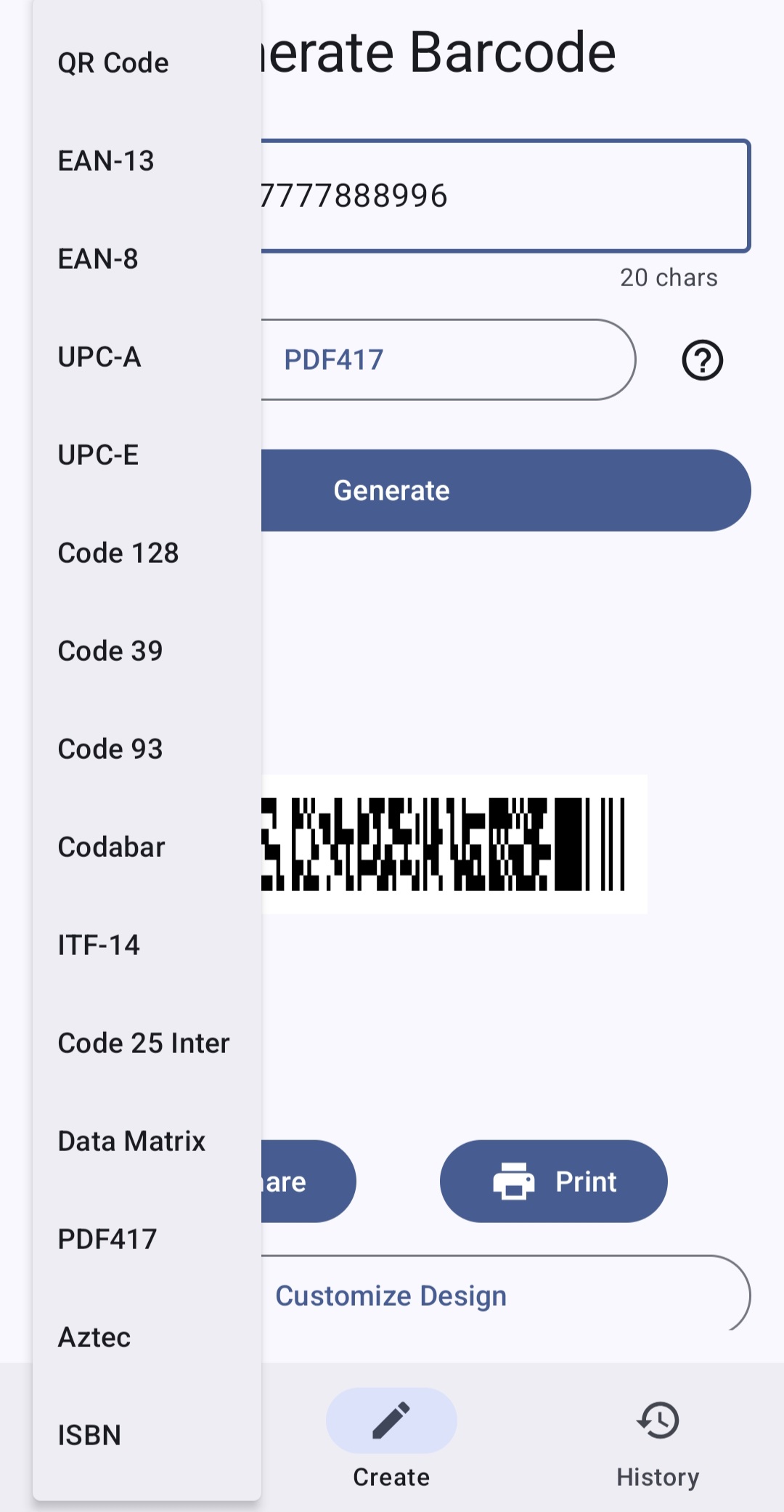Image resolution: width=784 pixels, height=1512 pixels.
Task: Select Codabar barcode type
Action: coord(112,848)
